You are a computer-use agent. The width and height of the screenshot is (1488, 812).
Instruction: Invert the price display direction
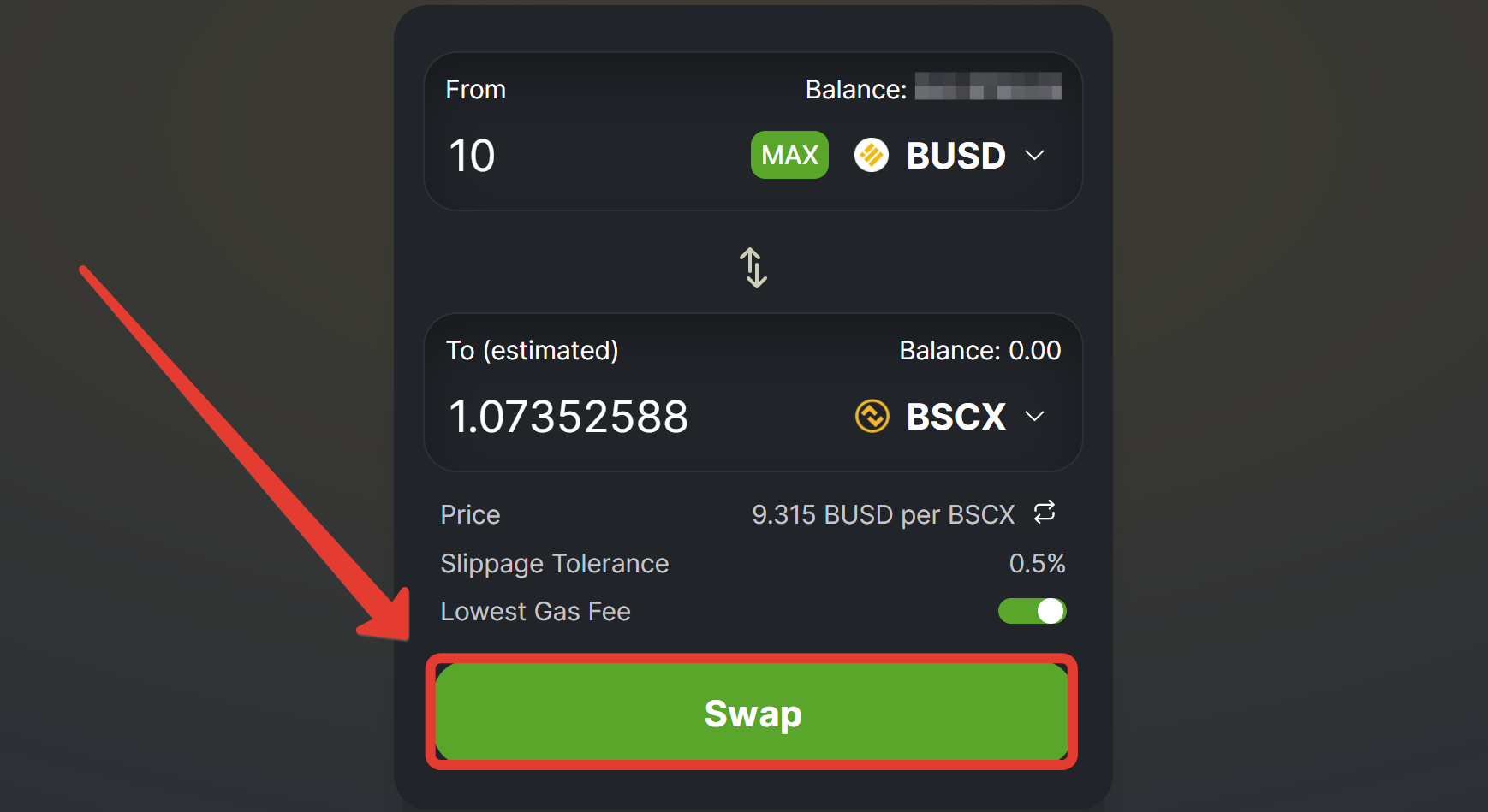tap(1045, 513)
